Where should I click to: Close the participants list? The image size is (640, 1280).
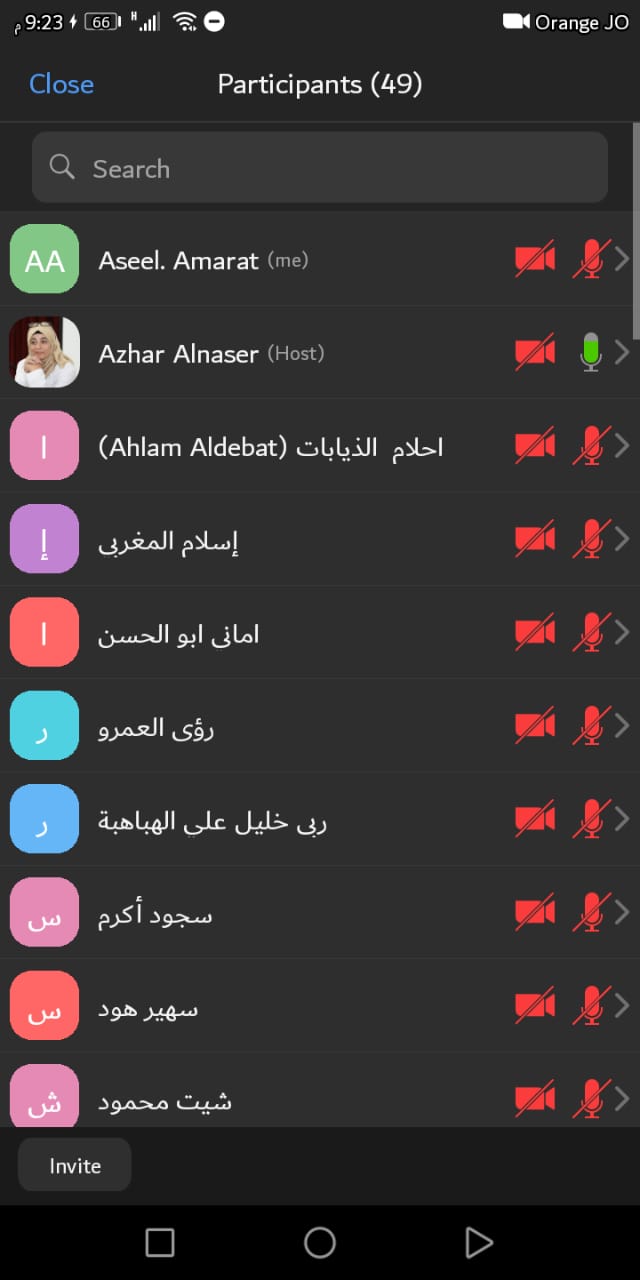point(61,85)
